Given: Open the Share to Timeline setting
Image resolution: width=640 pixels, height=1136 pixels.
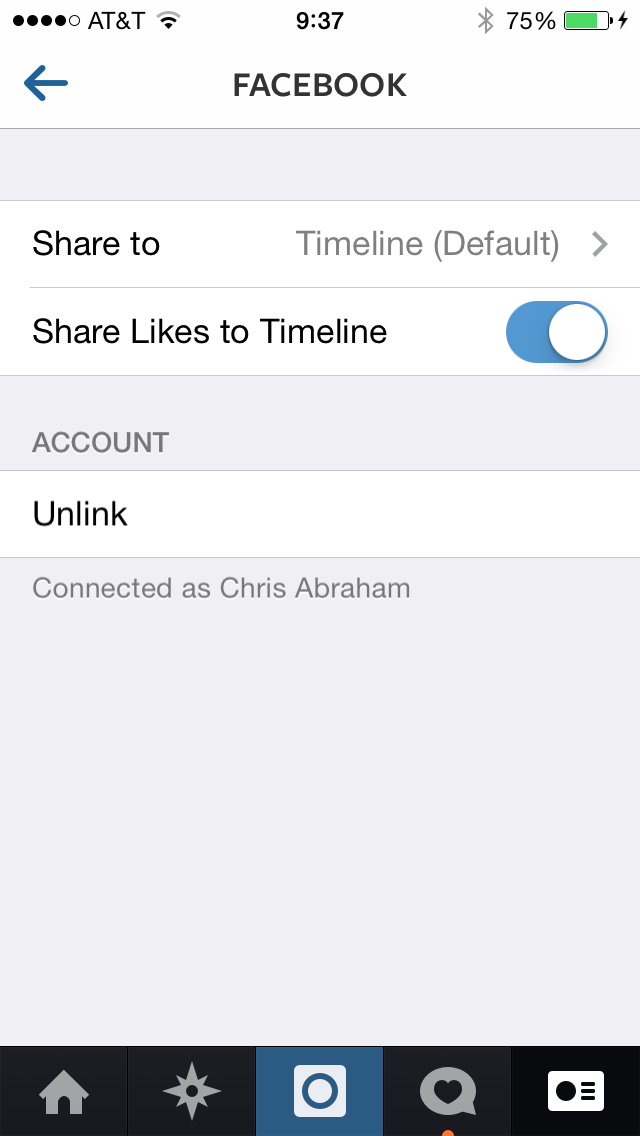Looking at the screenshot, I should coord(320,244).
